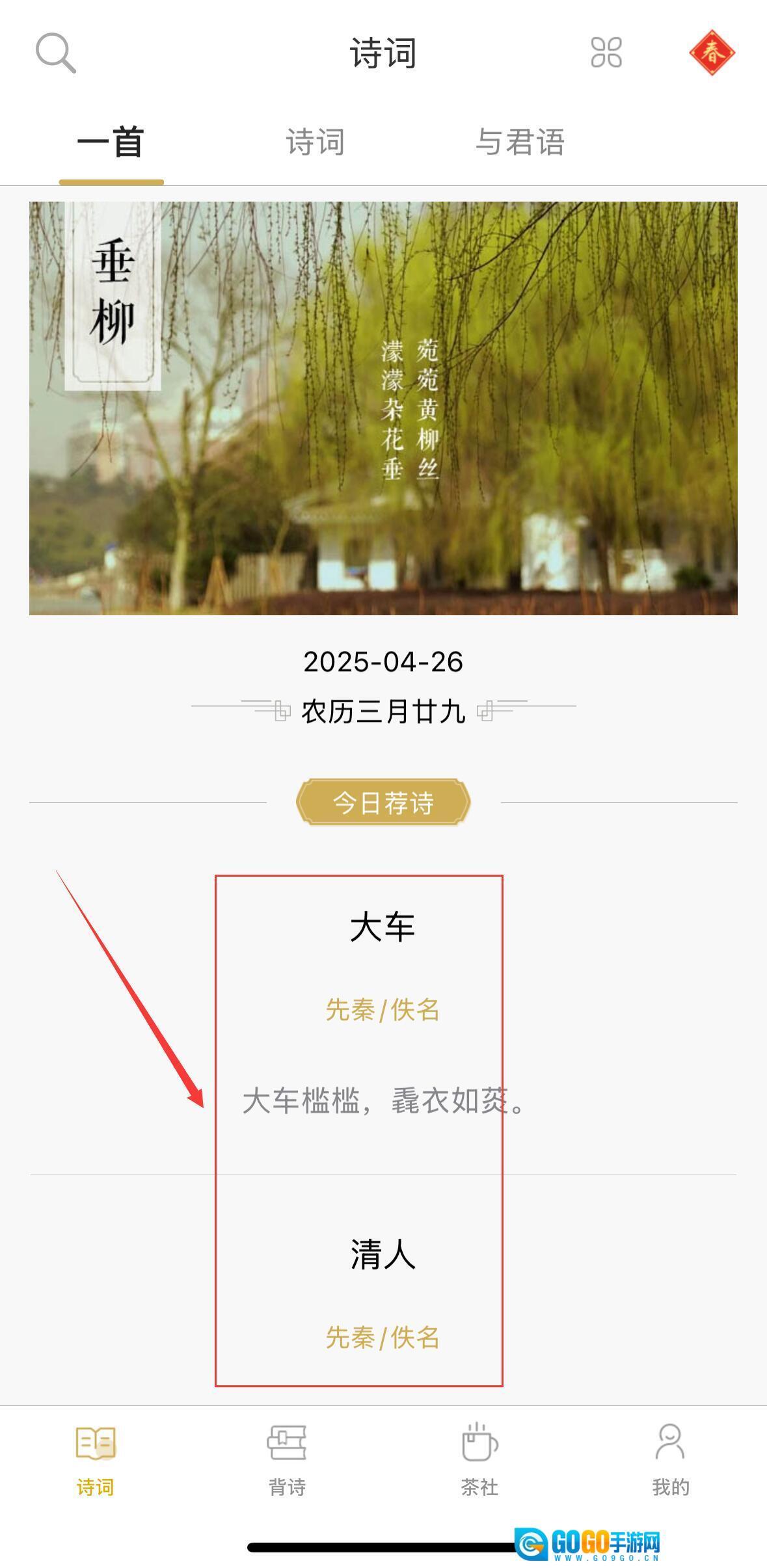
Task: Go to 诗词 in bottom navigation
Action: point(96,1459)
